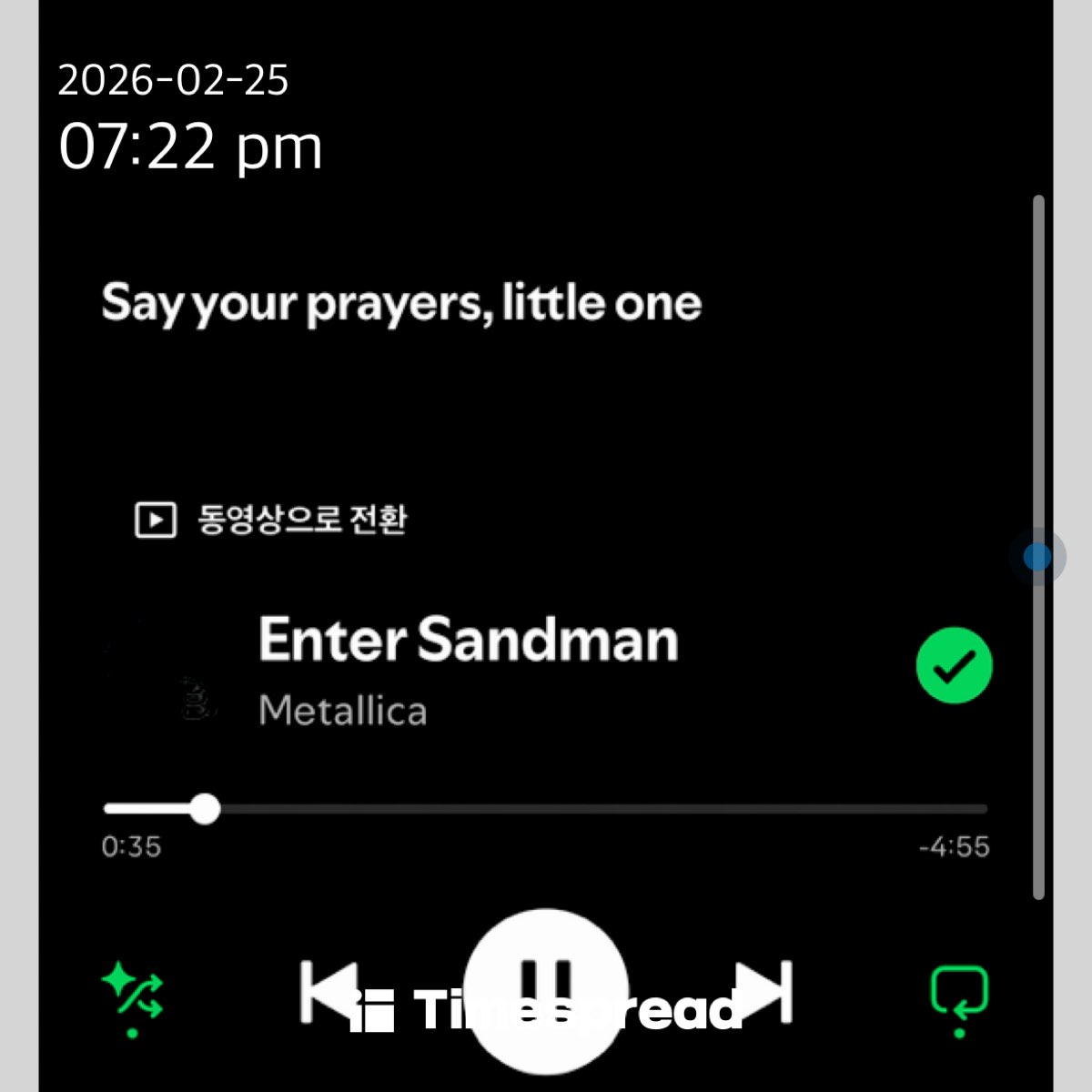Tap the song progress bar
The width and height of the screenshot is (1092, 1092).
coord(546,808)
